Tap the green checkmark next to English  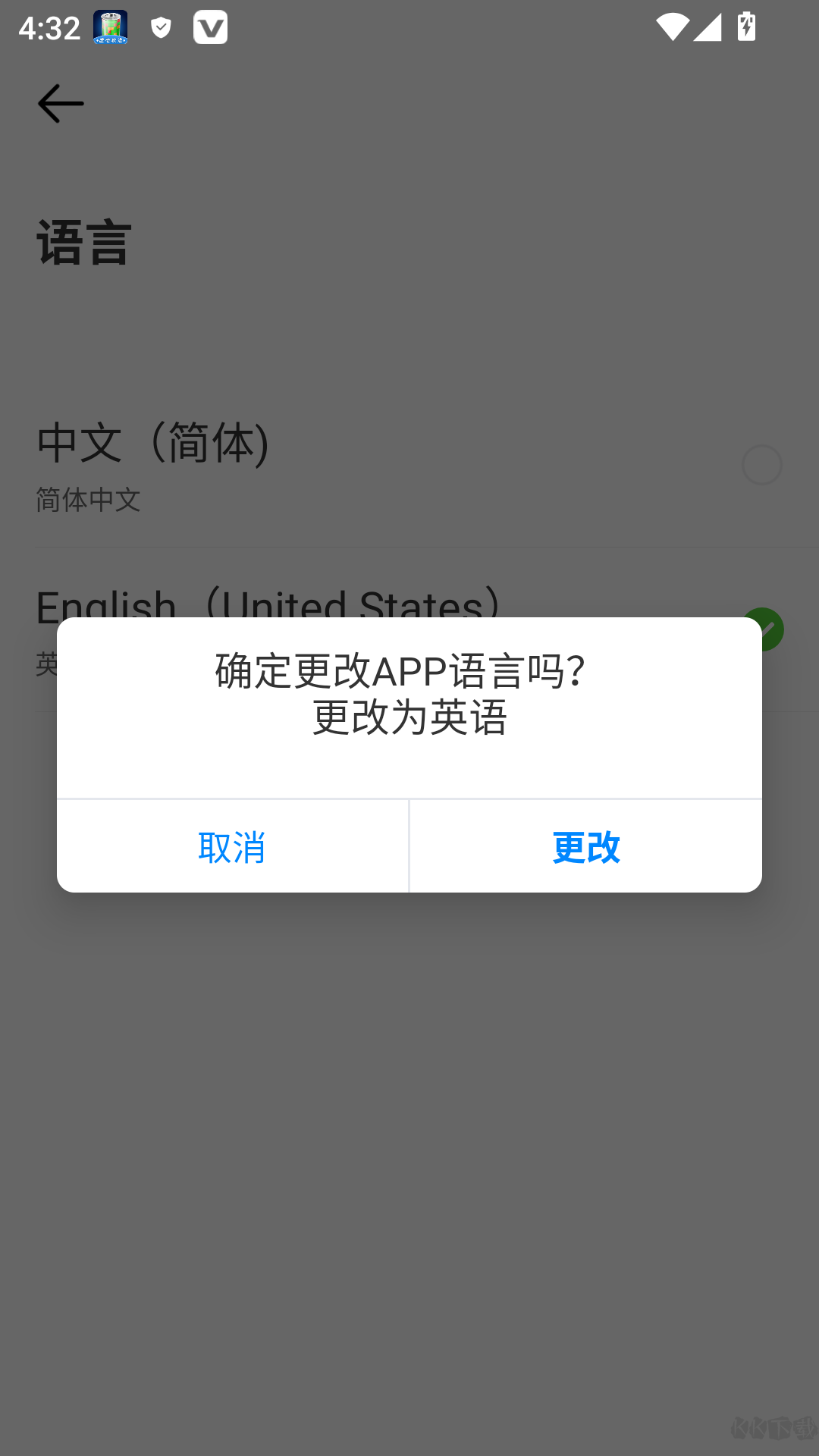tap(766, 629)
